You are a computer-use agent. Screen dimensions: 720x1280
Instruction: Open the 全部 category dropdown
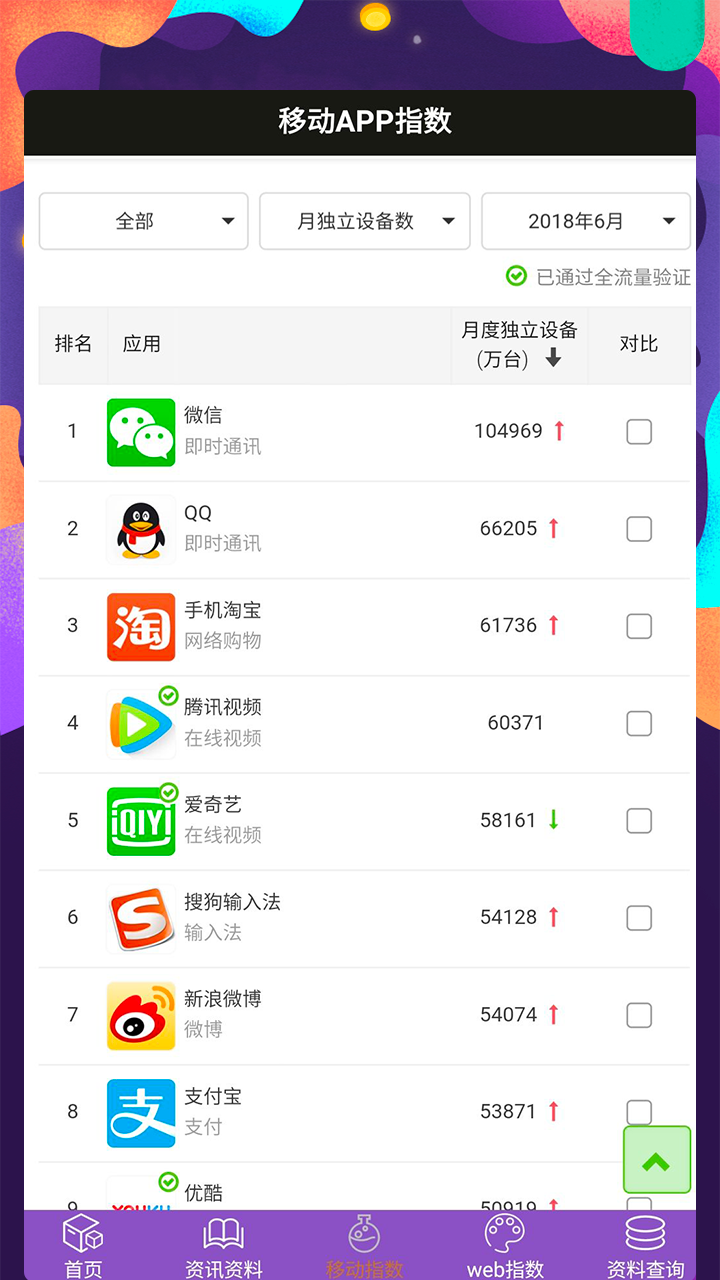click(x=143, y=221)
